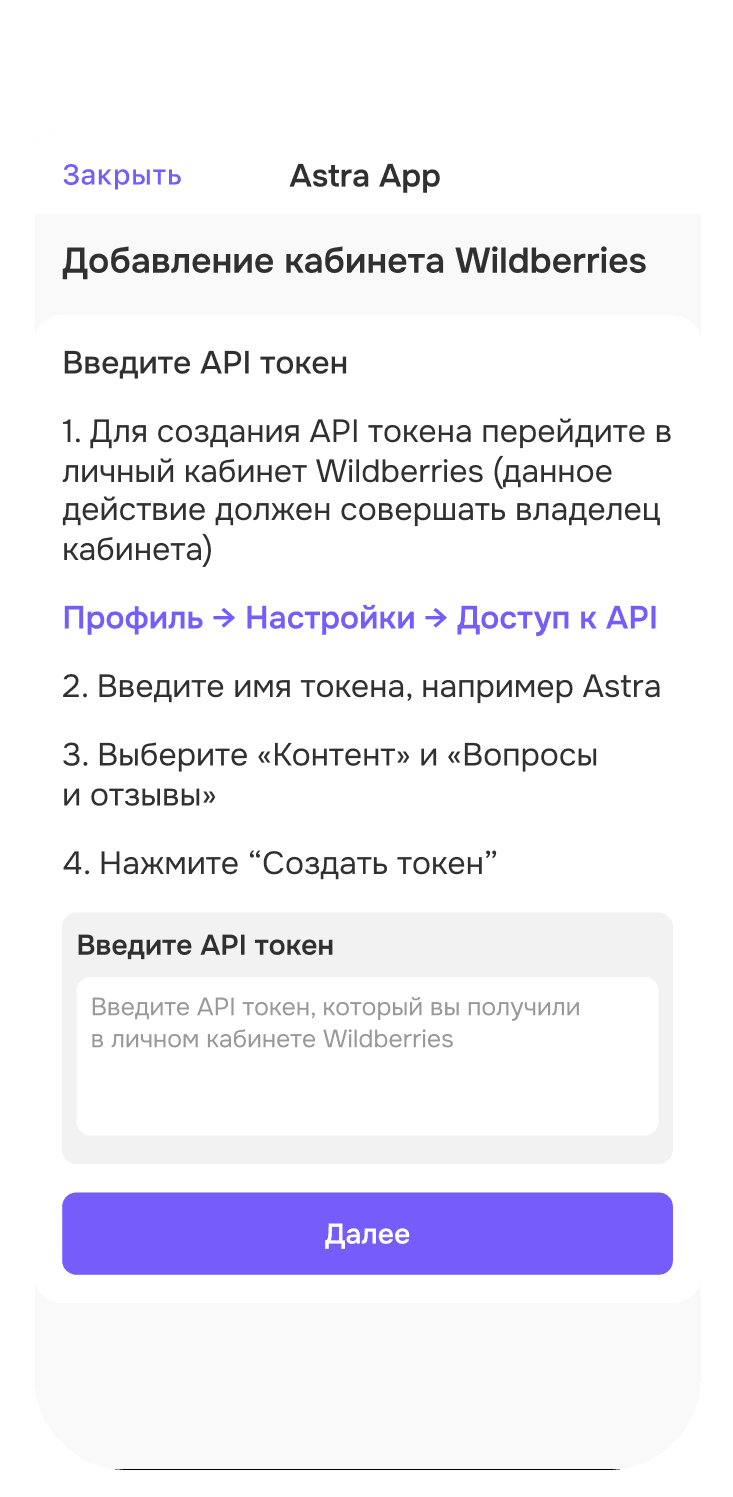
Task: Open the Профиль → Настройки → Доступ к API link
Action: [x=360, y=618]
